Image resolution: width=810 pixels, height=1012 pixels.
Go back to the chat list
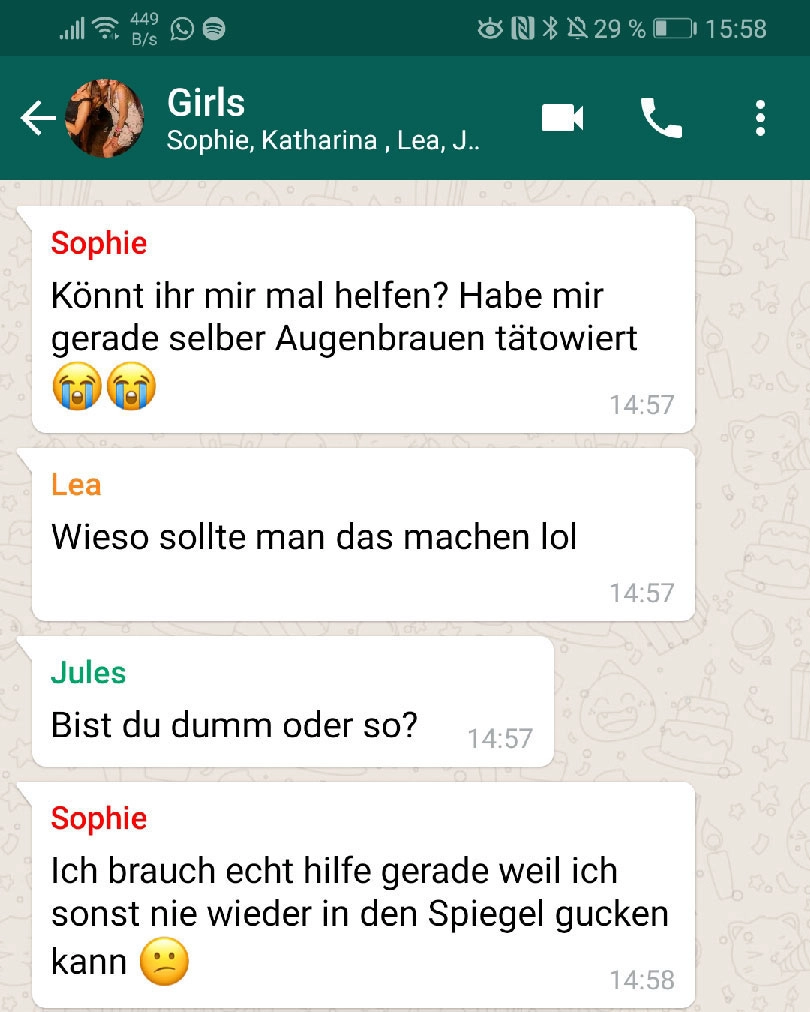pyautogui.click(x=37, y=119)
